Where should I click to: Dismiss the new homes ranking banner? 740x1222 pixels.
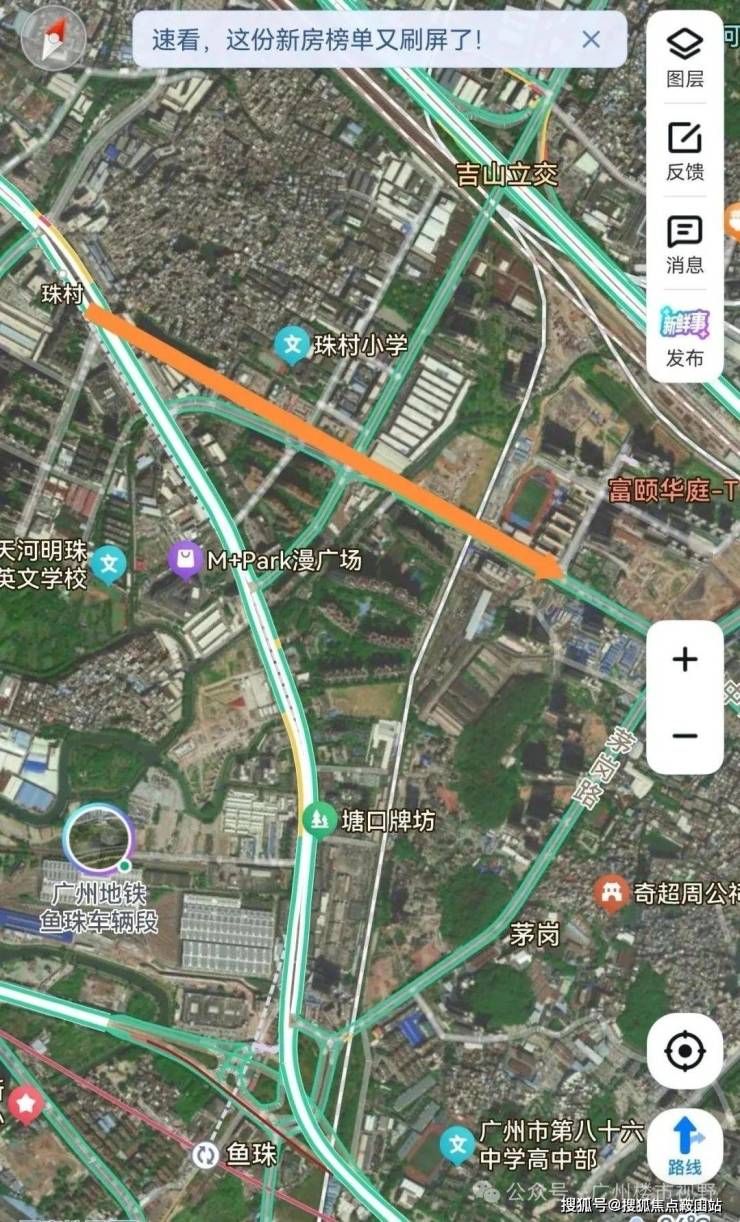click(591, 40)
